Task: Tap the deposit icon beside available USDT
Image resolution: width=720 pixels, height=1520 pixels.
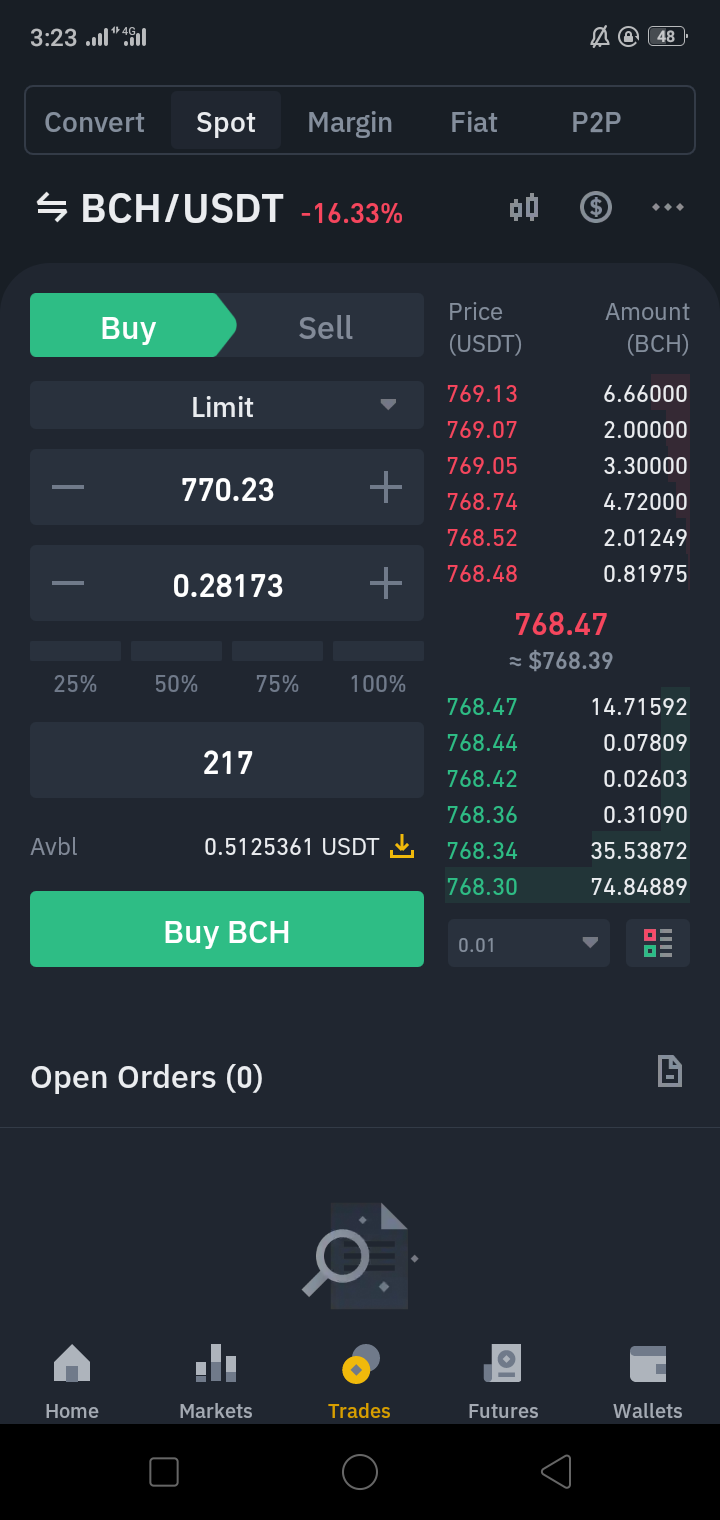Action: click(x=401, y=847)
